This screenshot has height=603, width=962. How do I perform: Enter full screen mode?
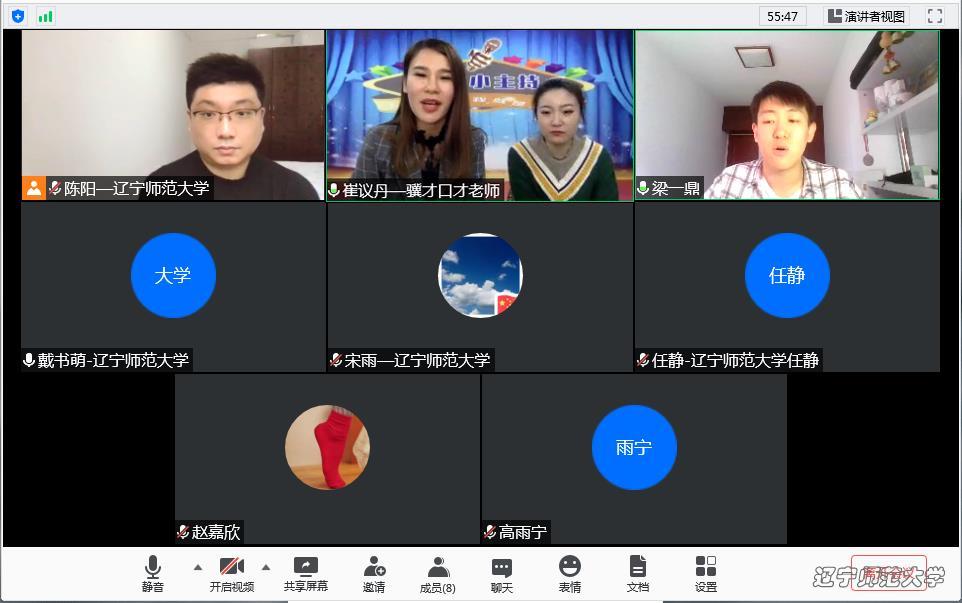click(935, 16)
